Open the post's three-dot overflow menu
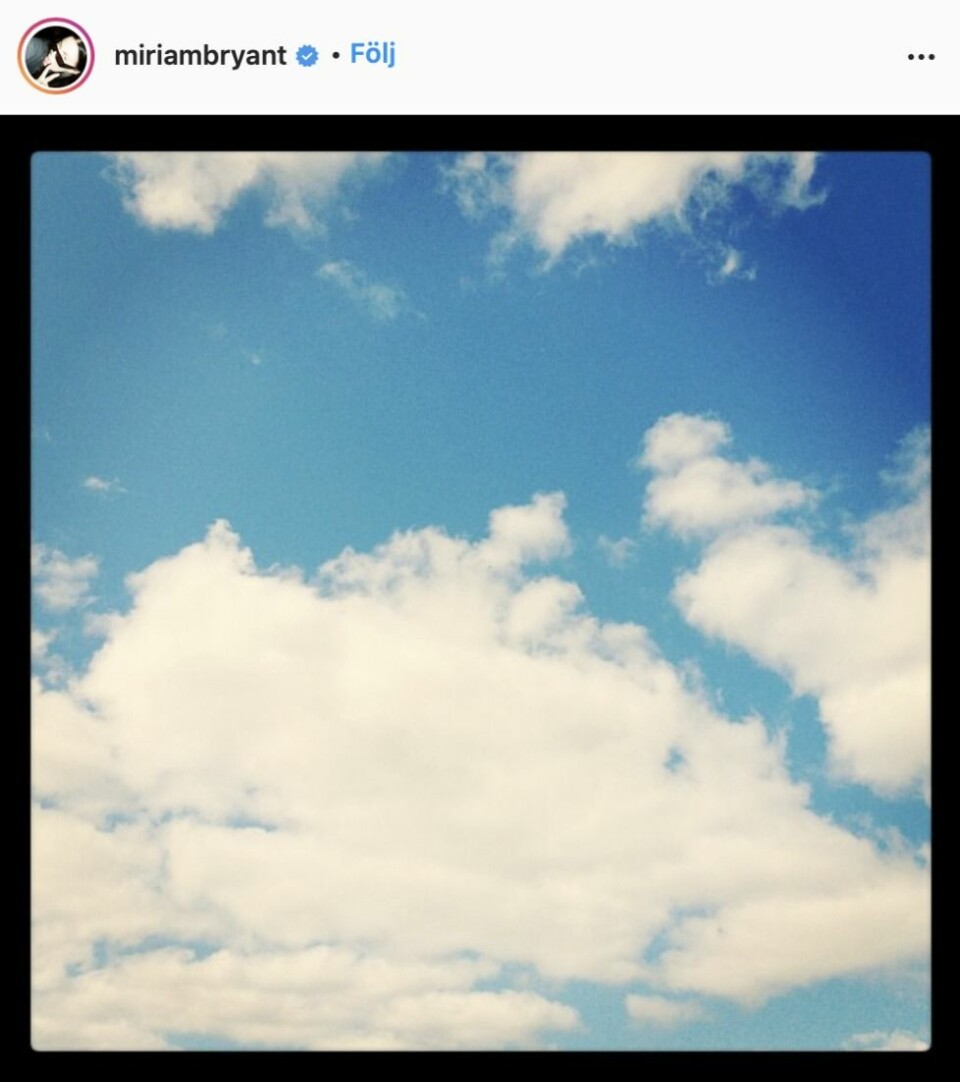Image resolution: width=960 pixels, height=1082 pixels. [x=920, y=57]
